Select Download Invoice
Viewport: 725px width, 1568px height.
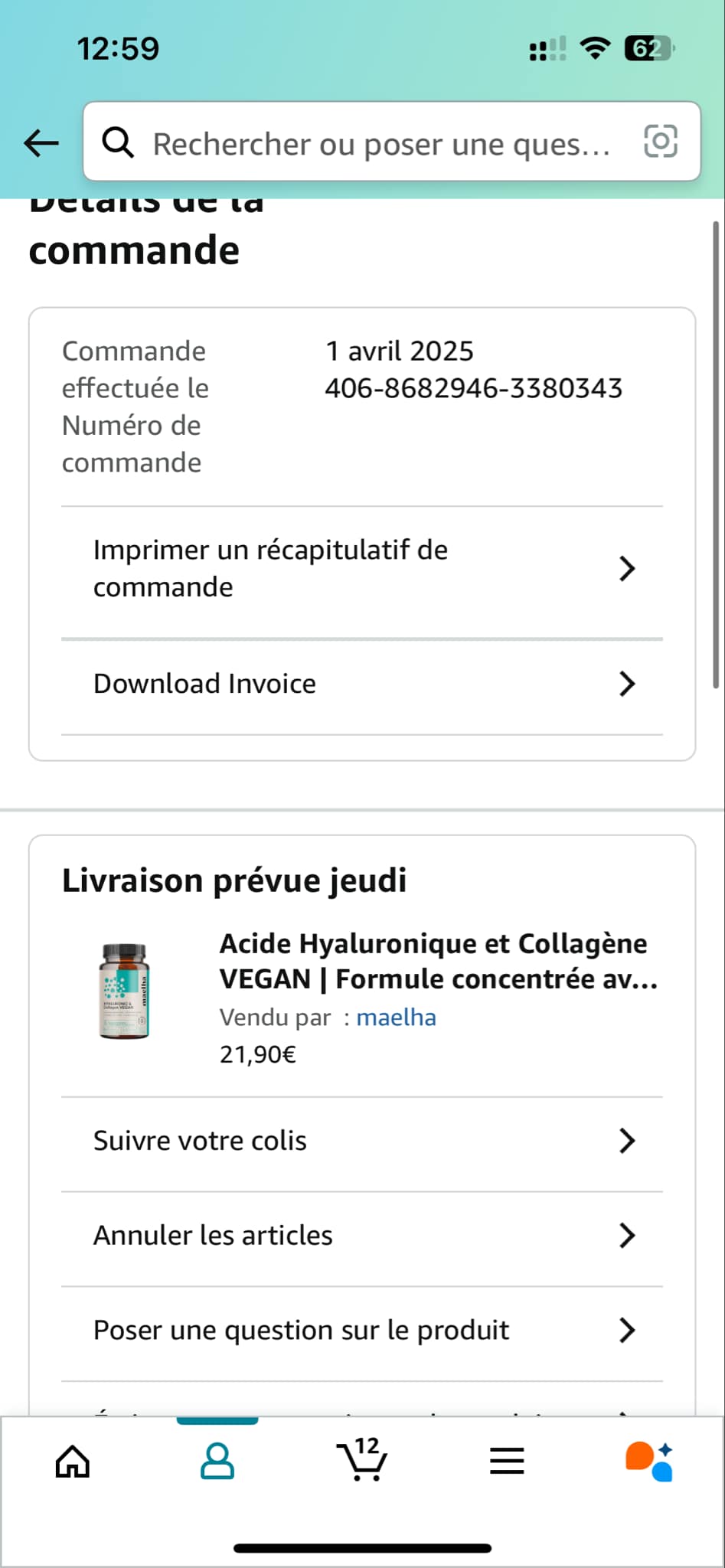pyautogui.click(x=361, y=684)
